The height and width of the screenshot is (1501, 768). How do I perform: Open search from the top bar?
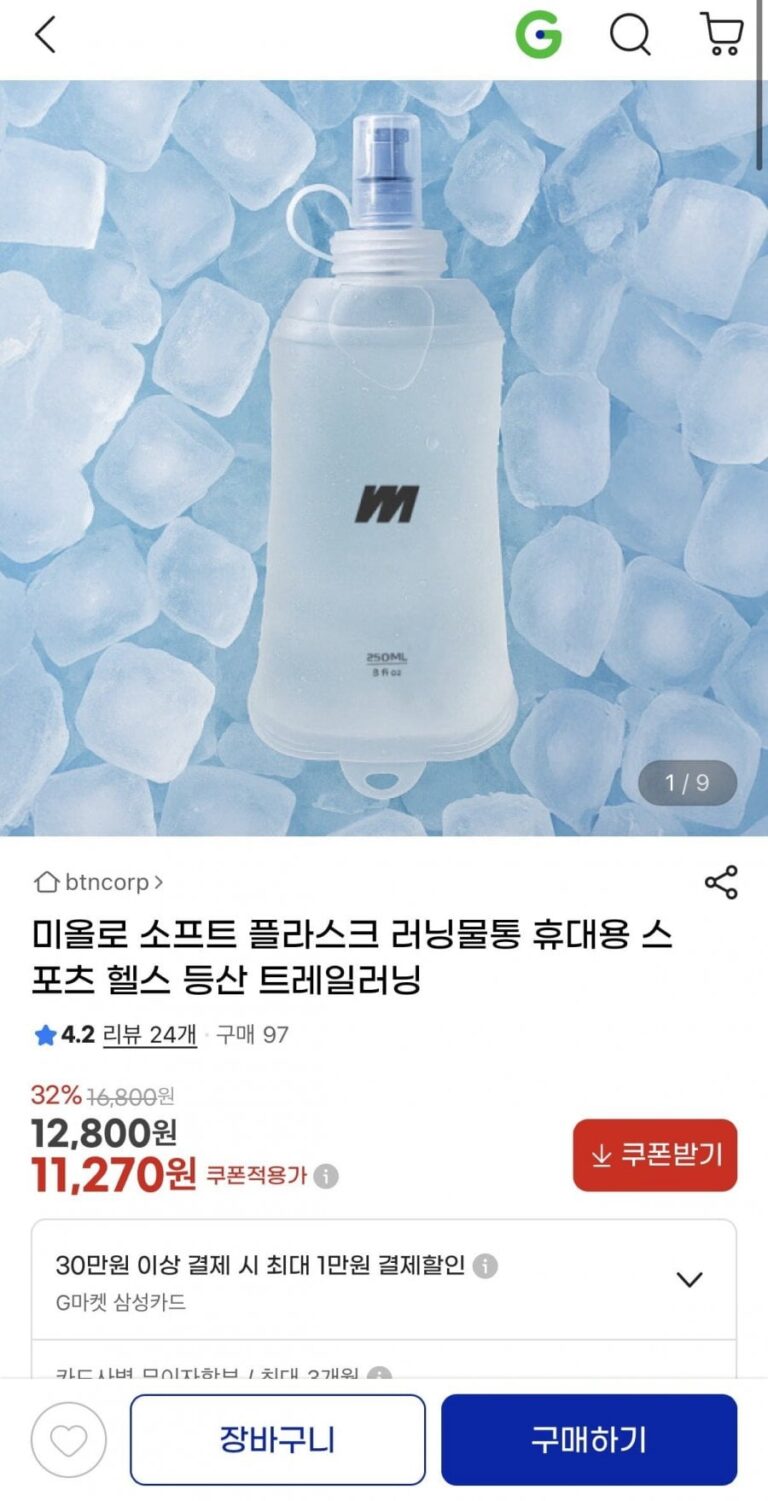pos(630,36)
